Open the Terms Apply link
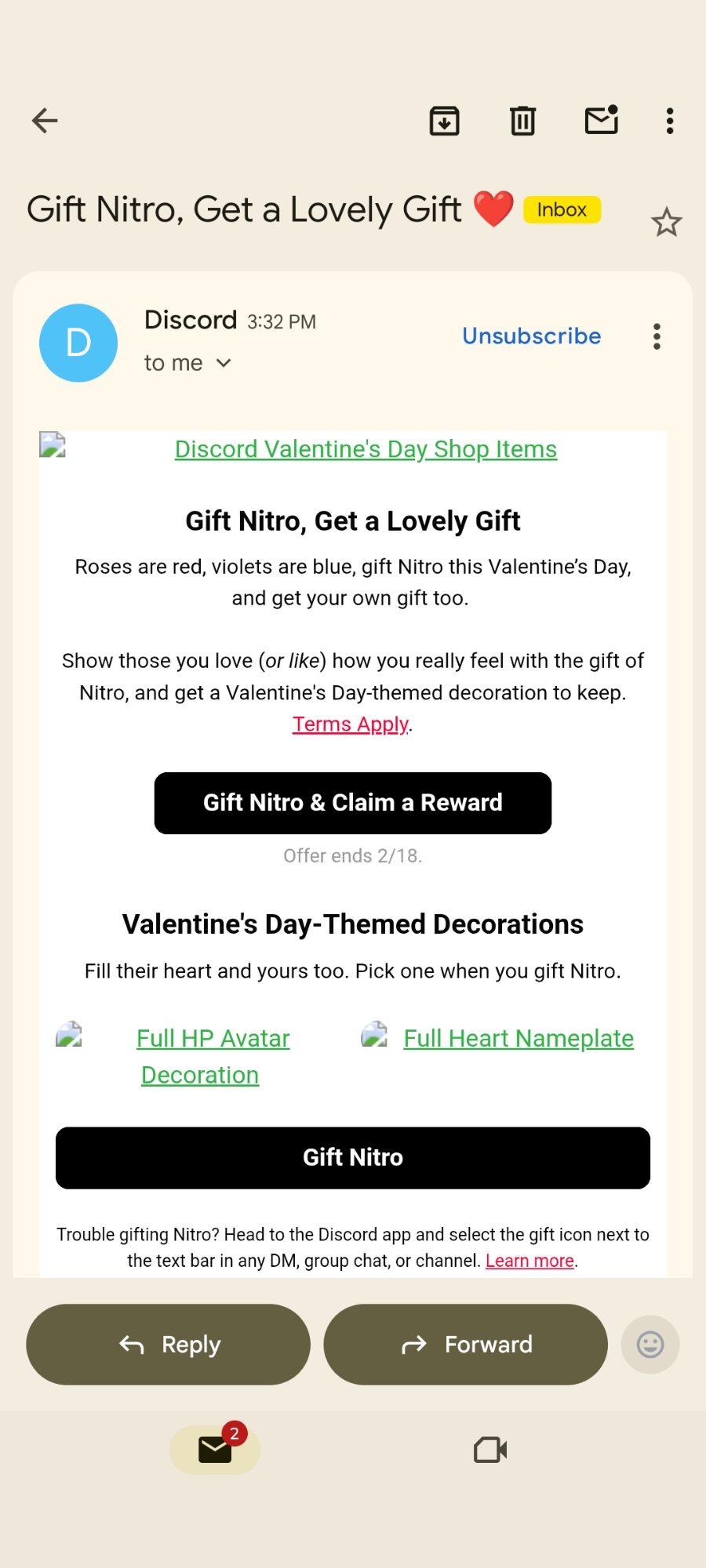This screenshot has width=706, height=1568. click(350, 724)
